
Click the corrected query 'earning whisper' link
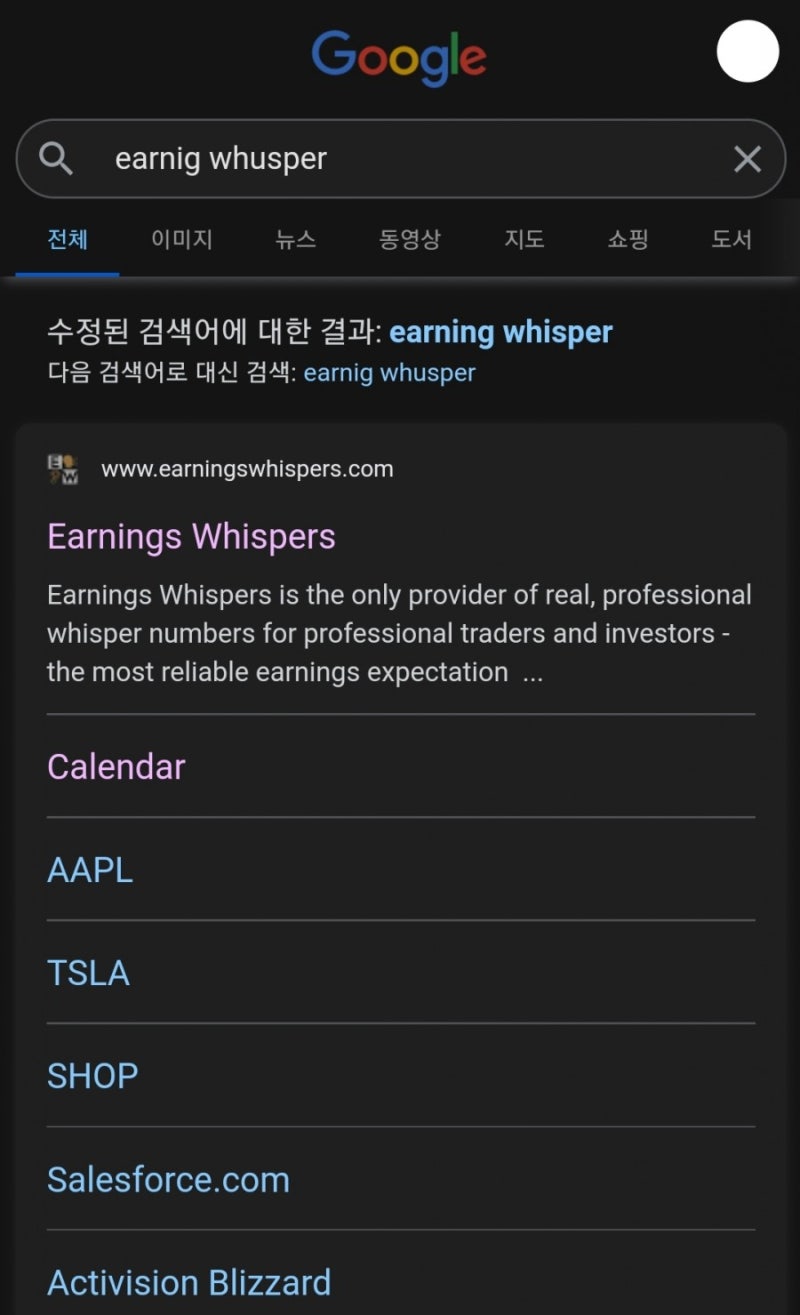(x=501, y=331)
